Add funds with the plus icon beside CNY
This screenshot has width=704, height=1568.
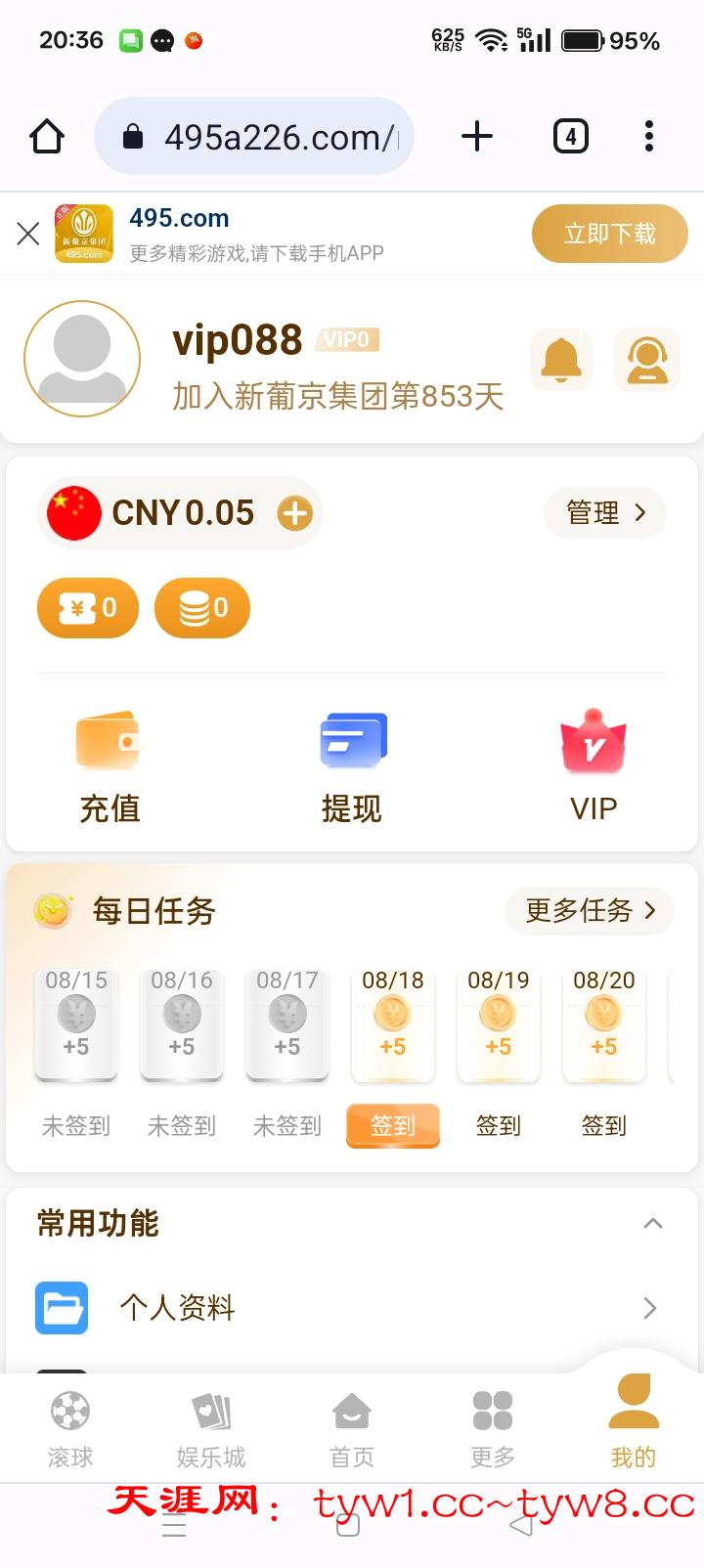(295, 513)
